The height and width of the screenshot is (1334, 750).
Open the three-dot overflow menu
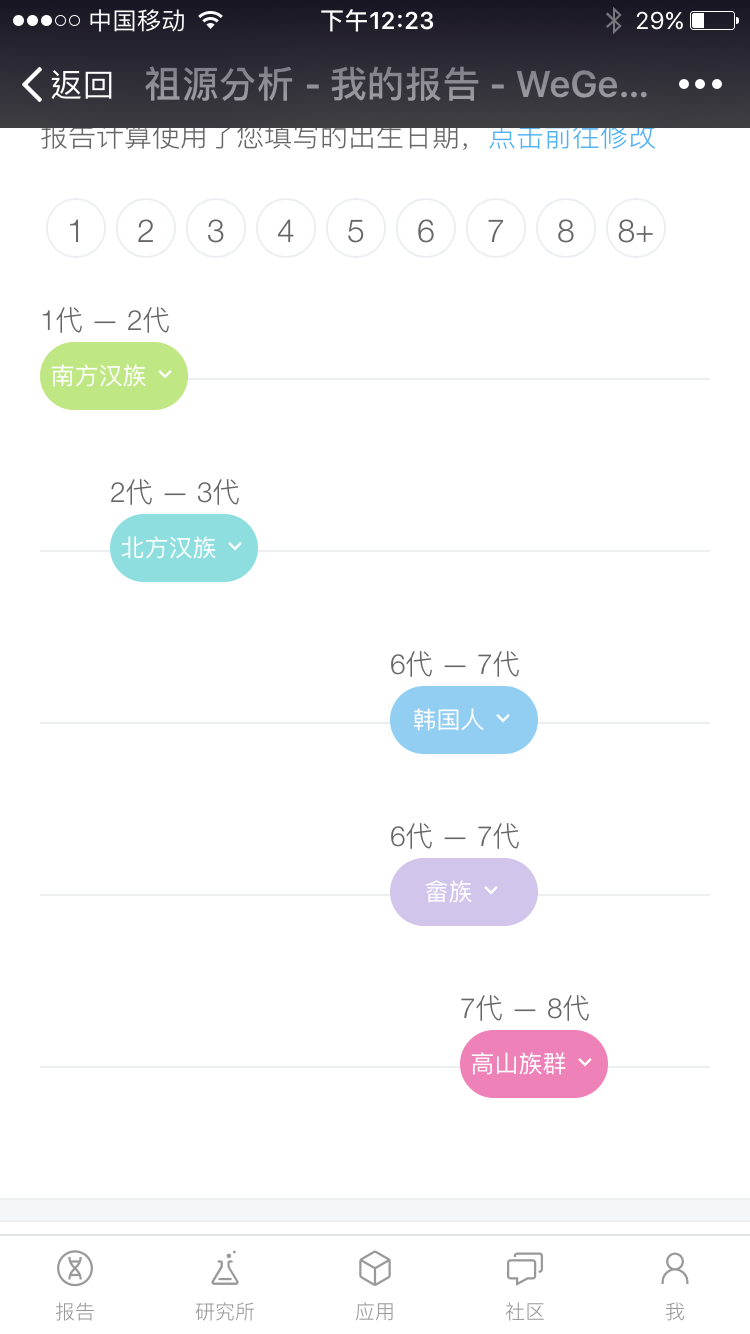click(x=700, y=85)
